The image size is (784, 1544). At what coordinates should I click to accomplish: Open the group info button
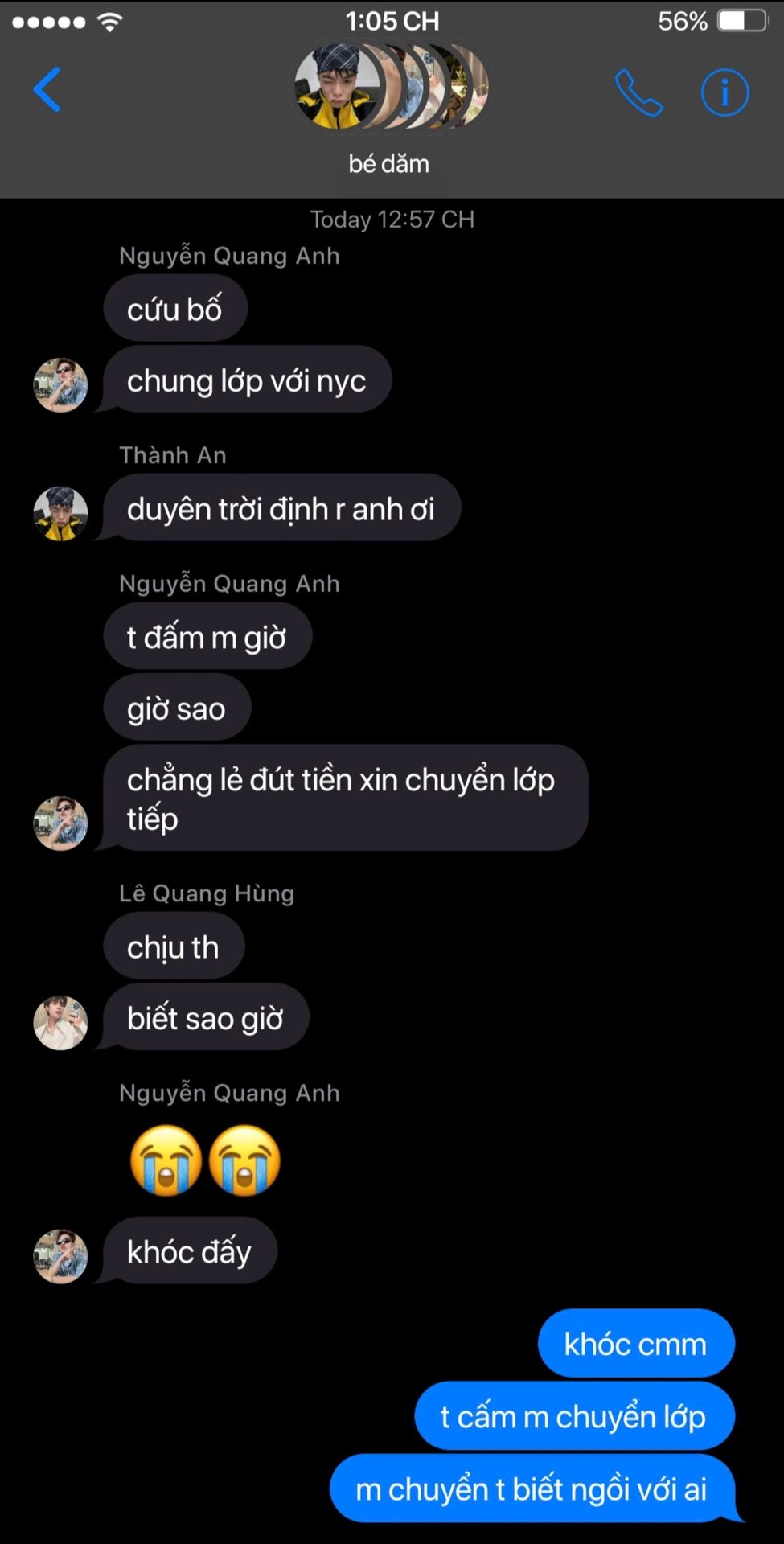coord(724,92)
